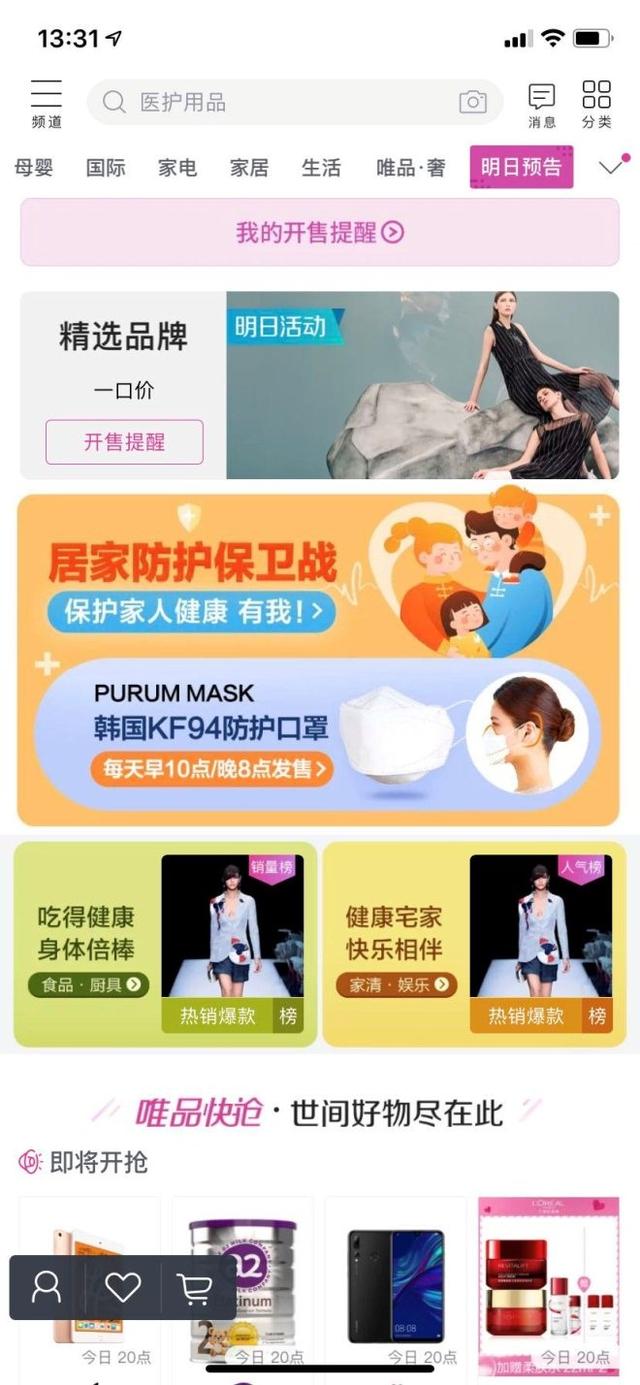Switch to the 国际 tab

(106, 168)
